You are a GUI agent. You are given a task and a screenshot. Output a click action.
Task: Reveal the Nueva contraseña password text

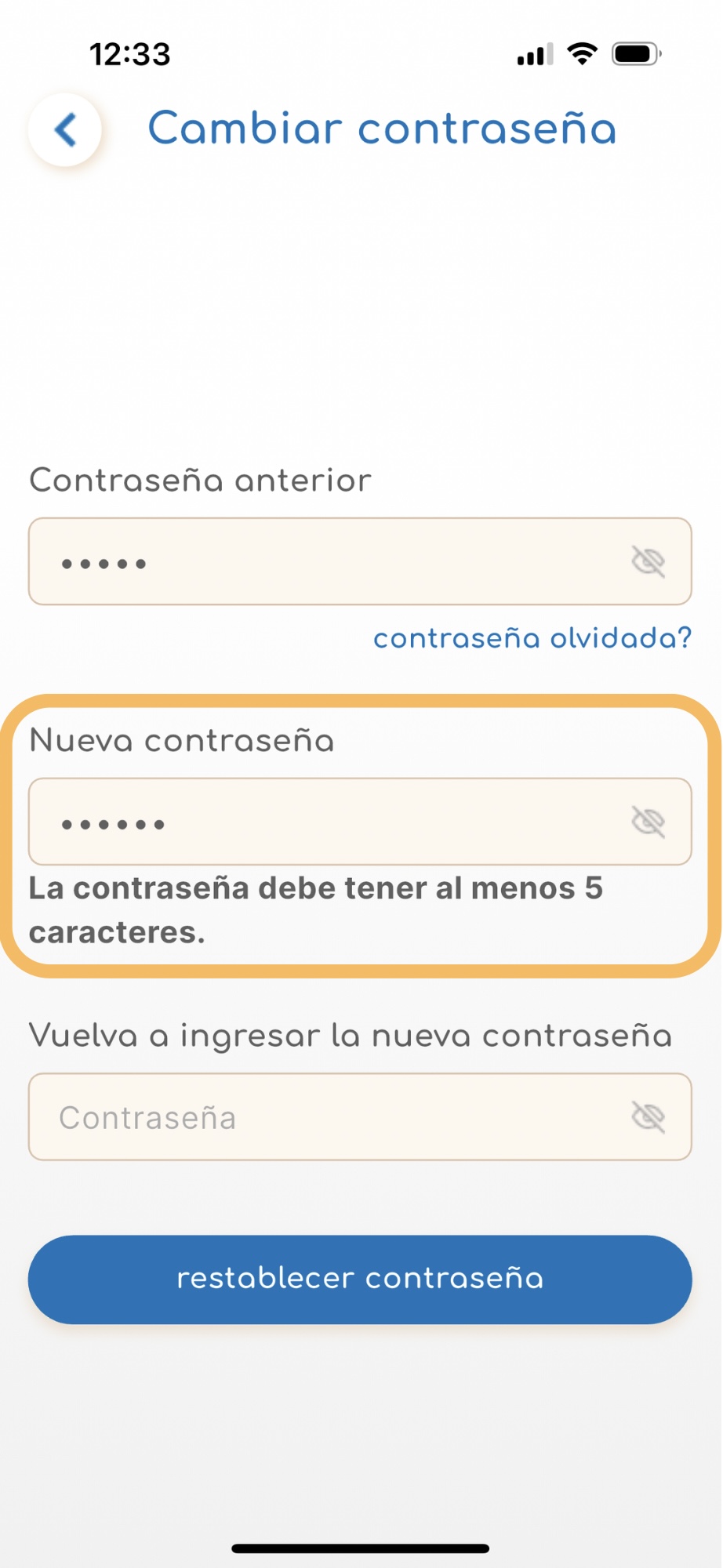point(648,822)
